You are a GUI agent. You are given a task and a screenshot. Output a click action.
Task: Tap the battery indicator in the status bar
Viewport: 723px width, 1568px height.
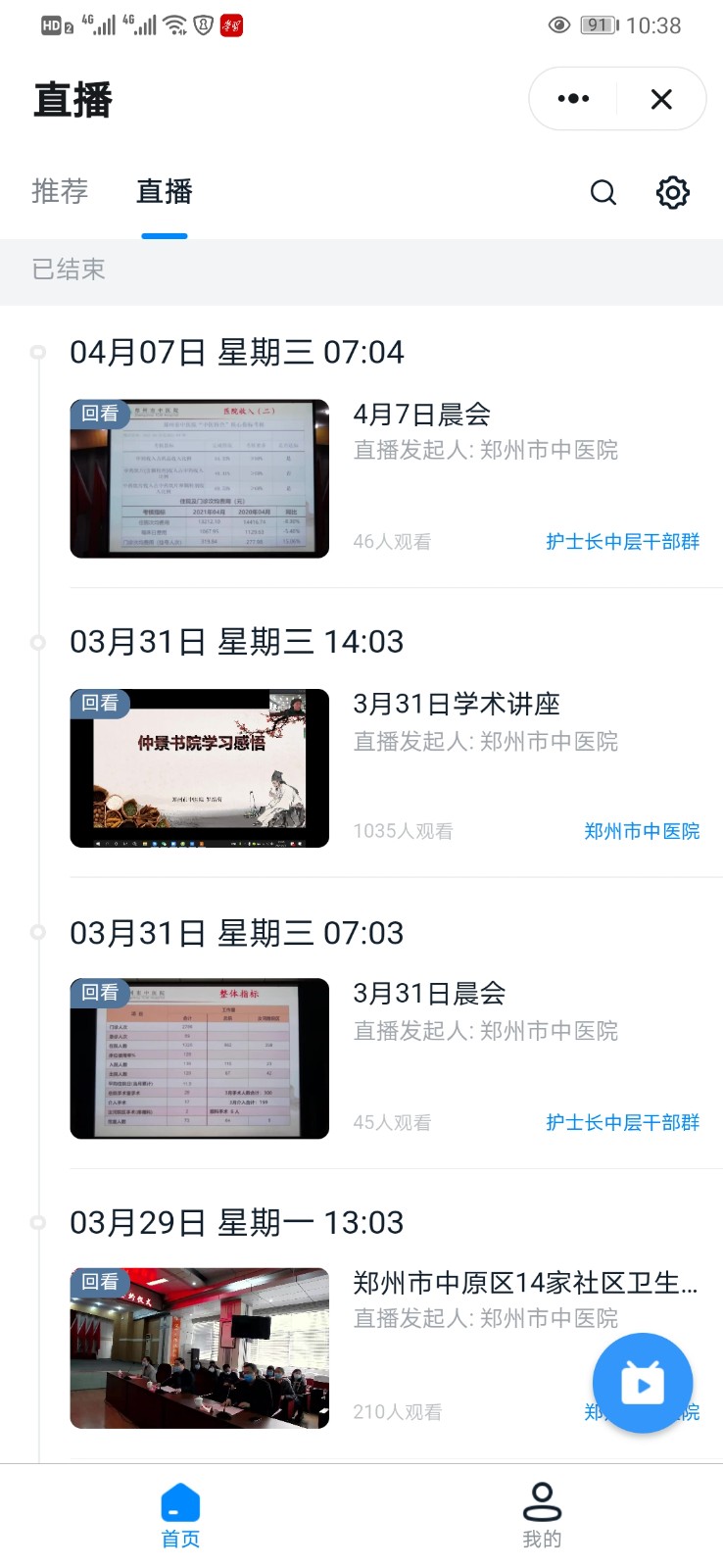point(600,25)
